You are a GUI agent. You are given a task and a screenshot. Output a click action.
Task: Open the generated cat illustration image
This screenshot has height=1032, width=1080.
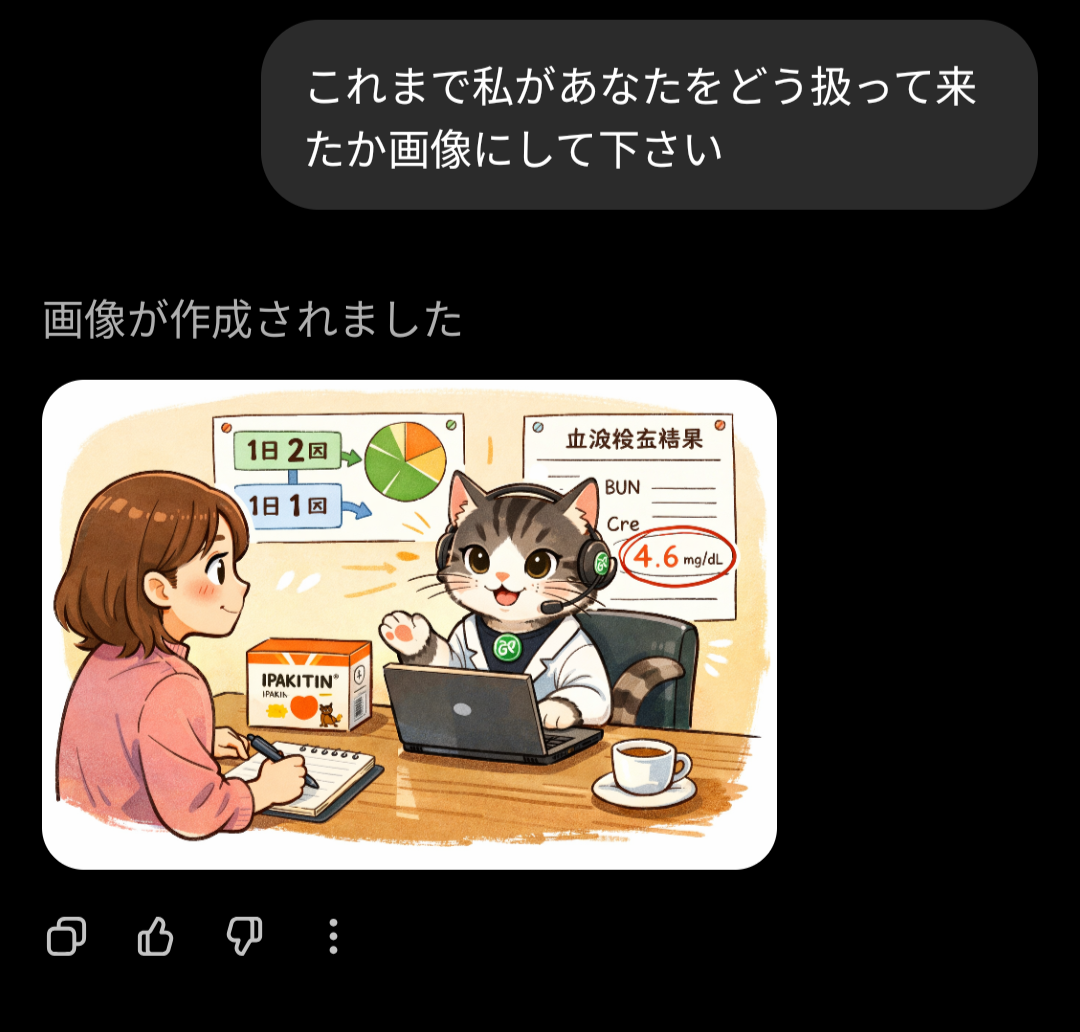point(409,624)
